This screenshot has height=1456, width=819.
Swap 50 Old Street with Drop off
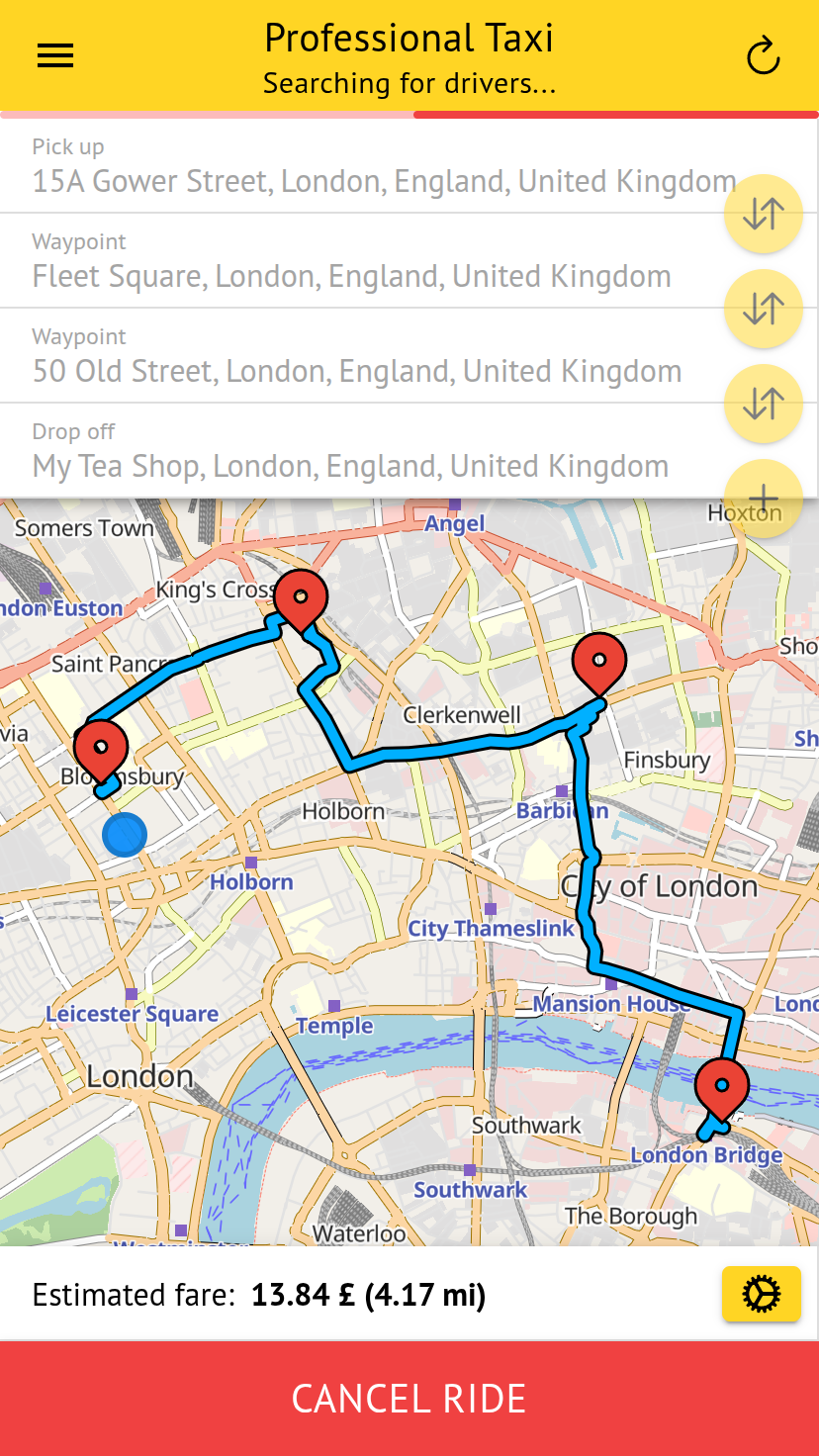(x=763, y=405)
